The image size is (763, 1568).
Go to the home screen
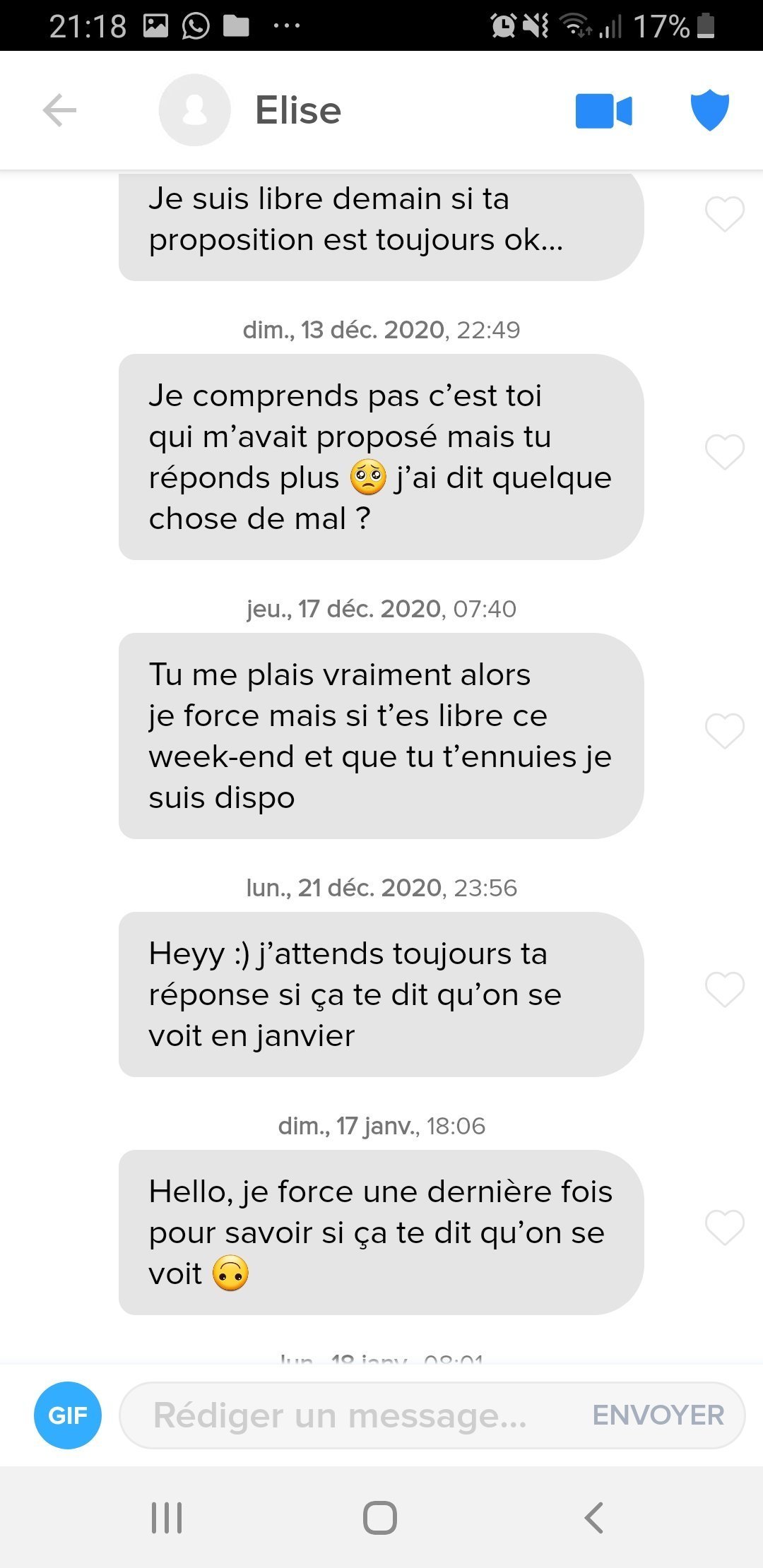[x=380, y=1517]
